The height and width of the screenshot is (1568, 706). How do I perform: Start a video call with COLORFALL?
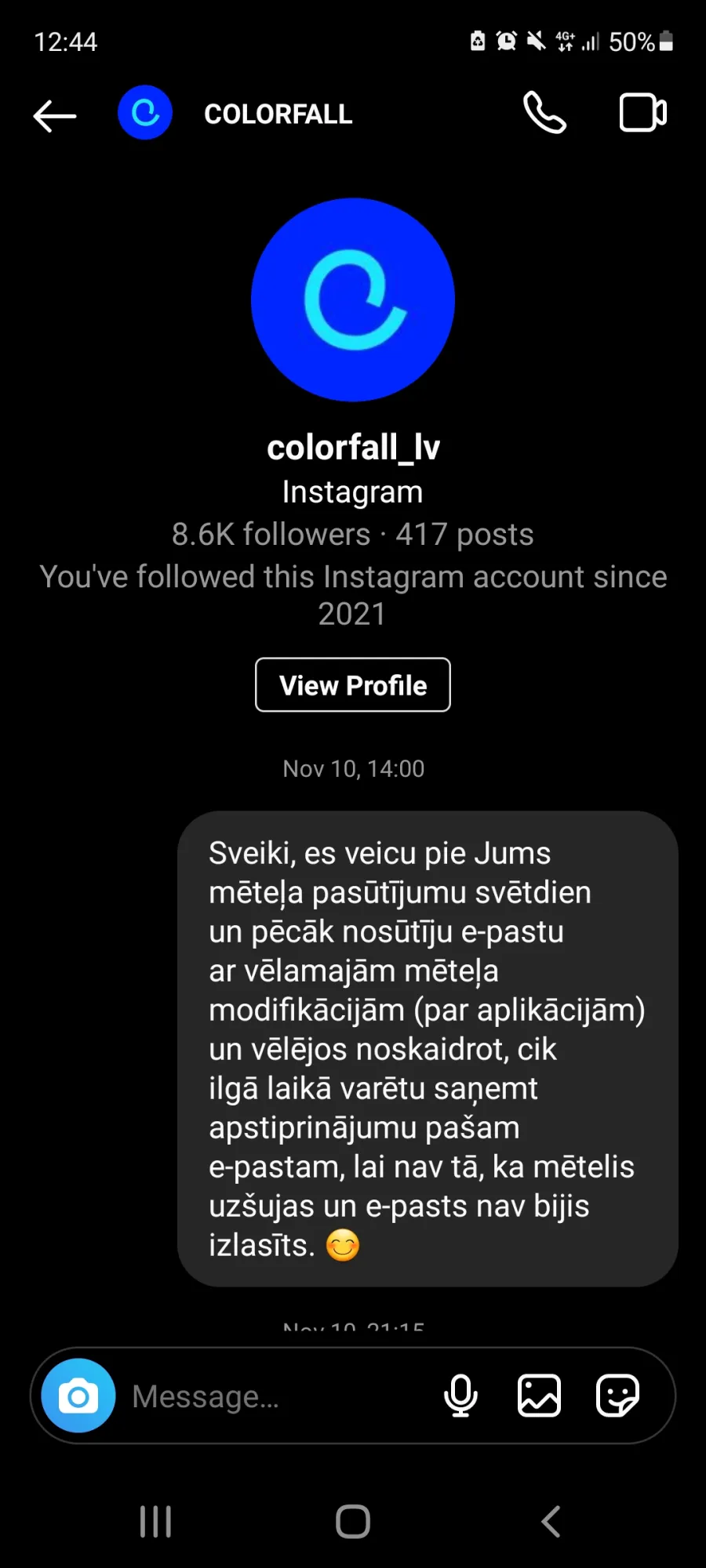coord(643,113)
